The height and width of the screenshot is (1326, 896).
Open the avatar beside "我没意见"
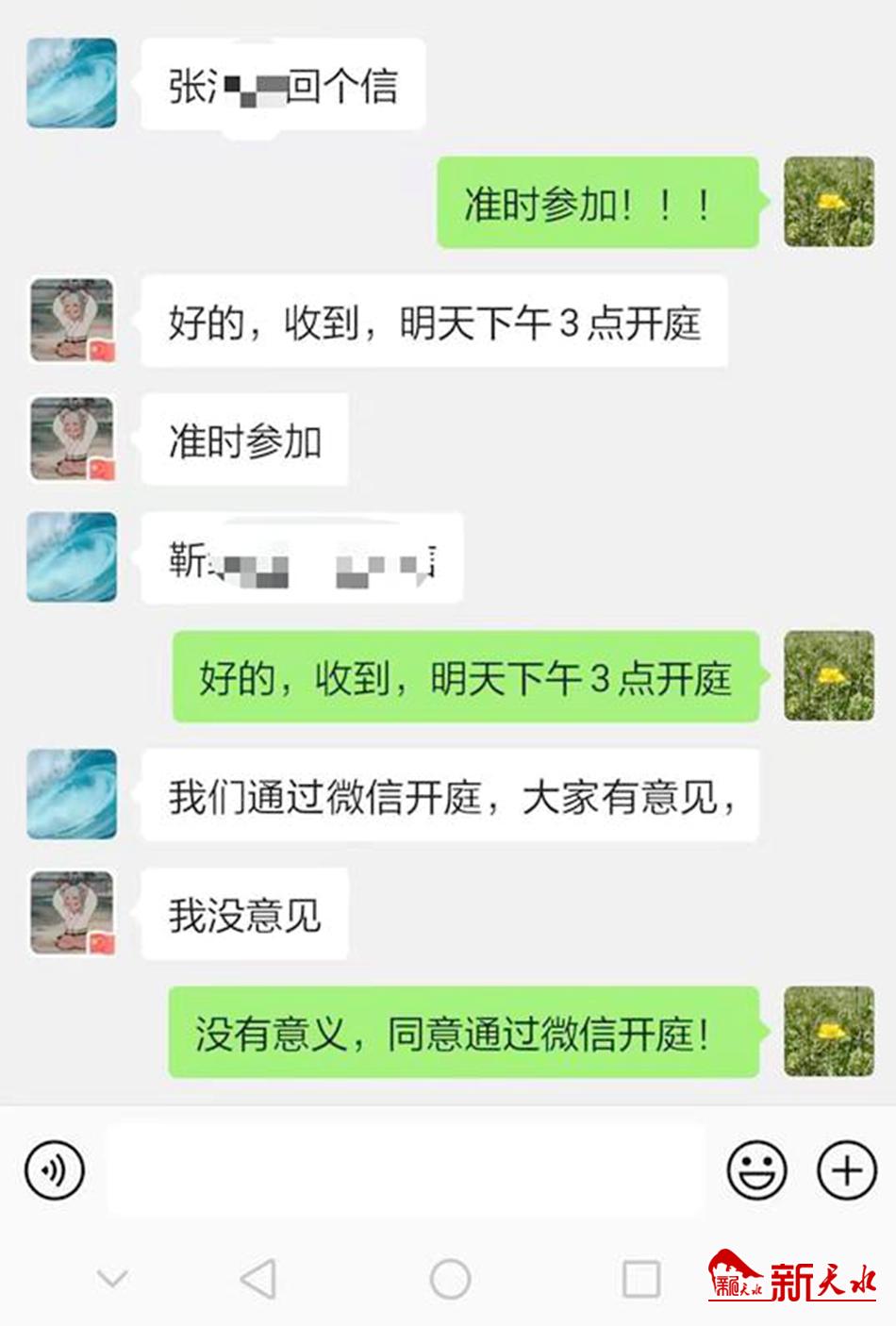point(72,914)
